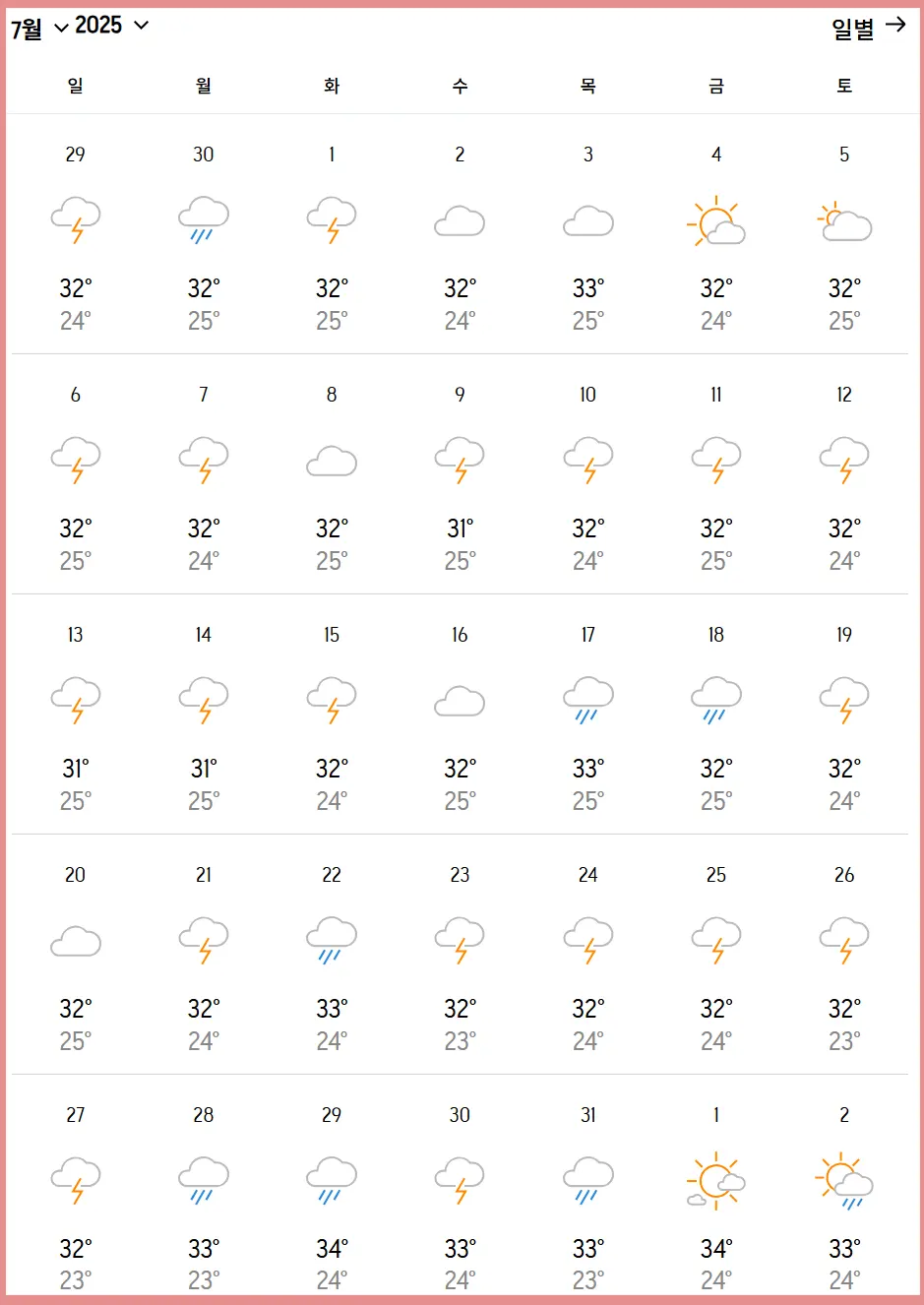The height and width of the screenshot is (1305, 924).
Task: Switch to the 일별 daily view
Action: (x=868, y=28)
